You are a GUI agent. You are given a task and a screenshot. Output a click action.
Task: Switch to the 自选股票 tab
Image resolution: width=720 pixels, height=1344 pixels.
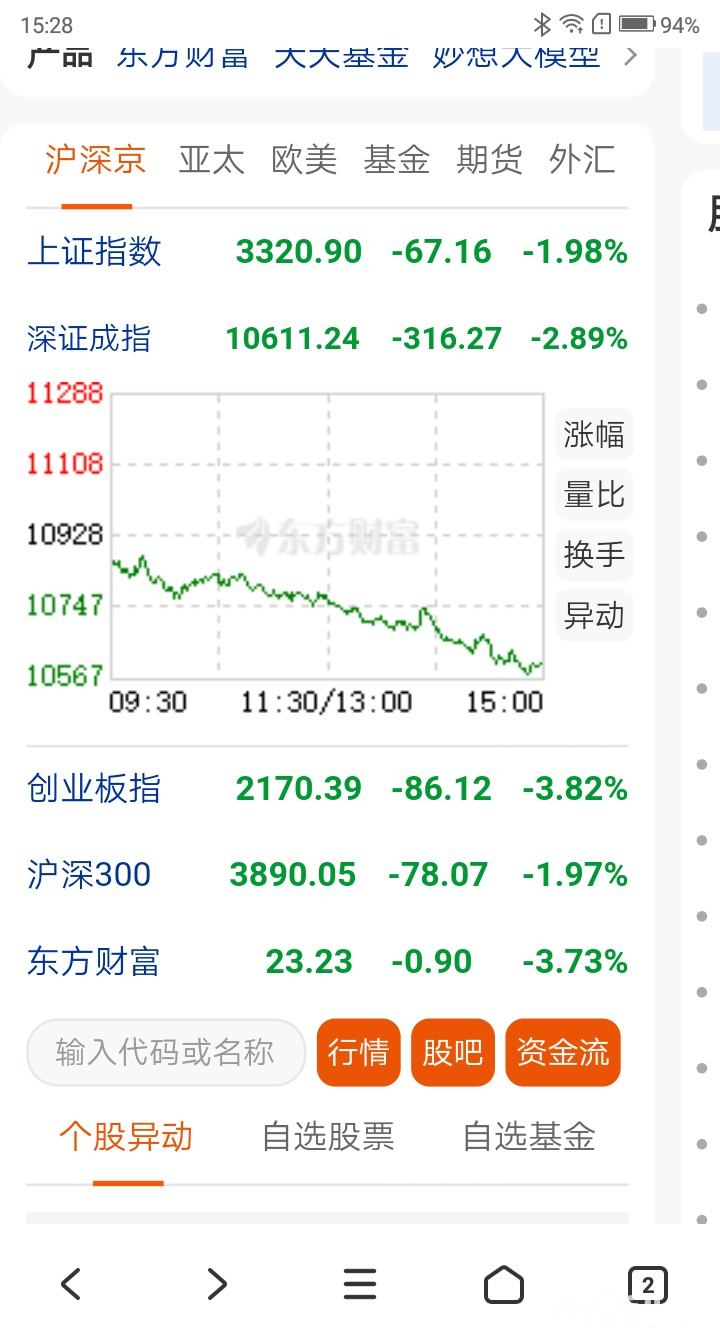[328, 1137]
